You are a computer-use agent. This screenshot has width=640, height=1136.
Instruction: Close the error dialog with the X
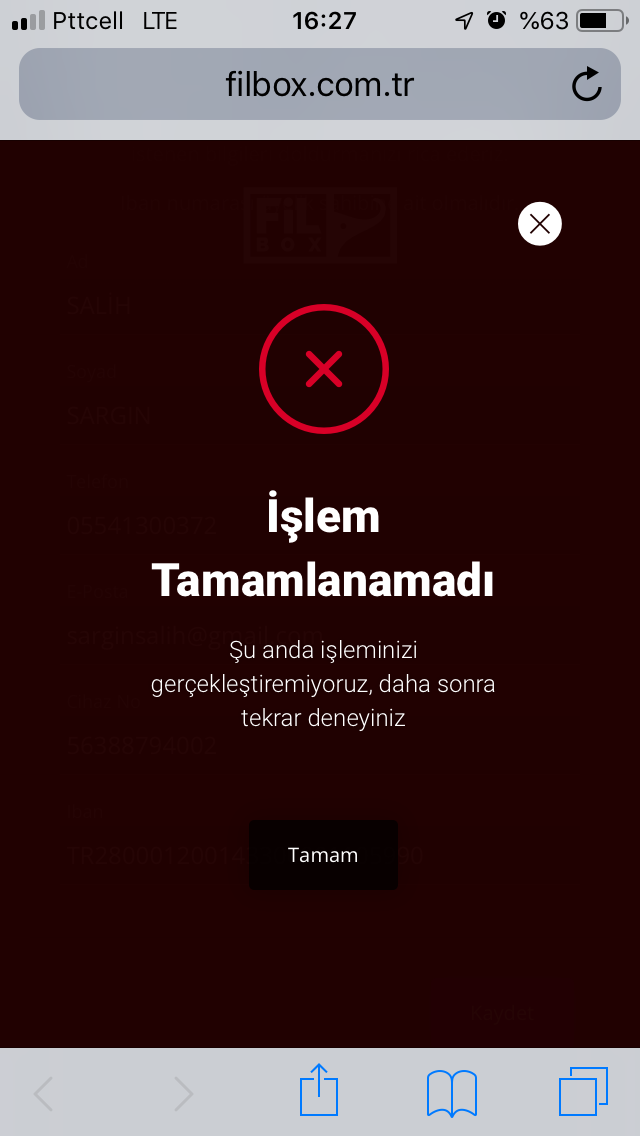click(540, 224)
